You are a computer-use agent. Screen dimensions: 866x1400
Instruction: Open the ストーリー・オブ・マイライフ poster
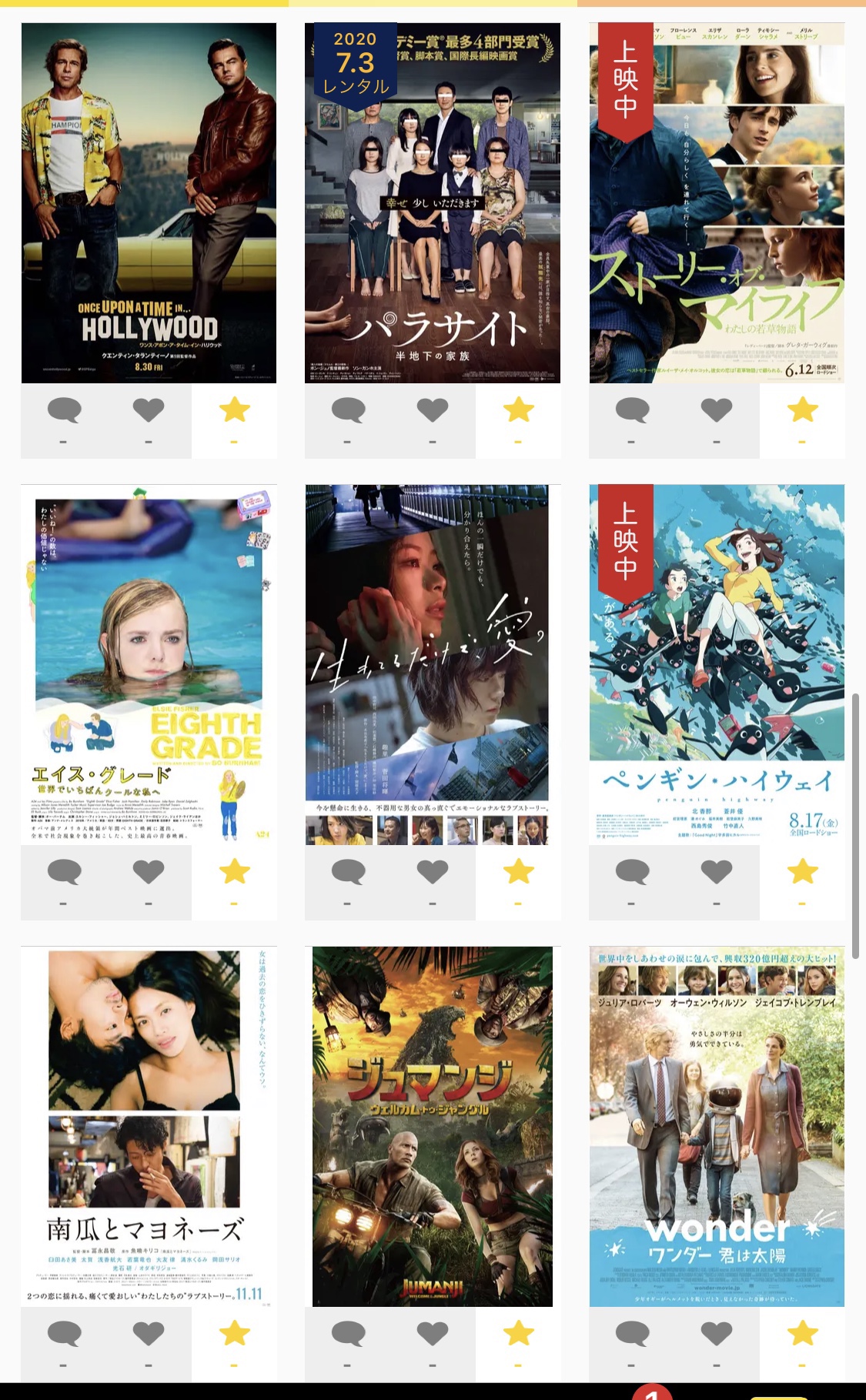[x=717, y=203]
